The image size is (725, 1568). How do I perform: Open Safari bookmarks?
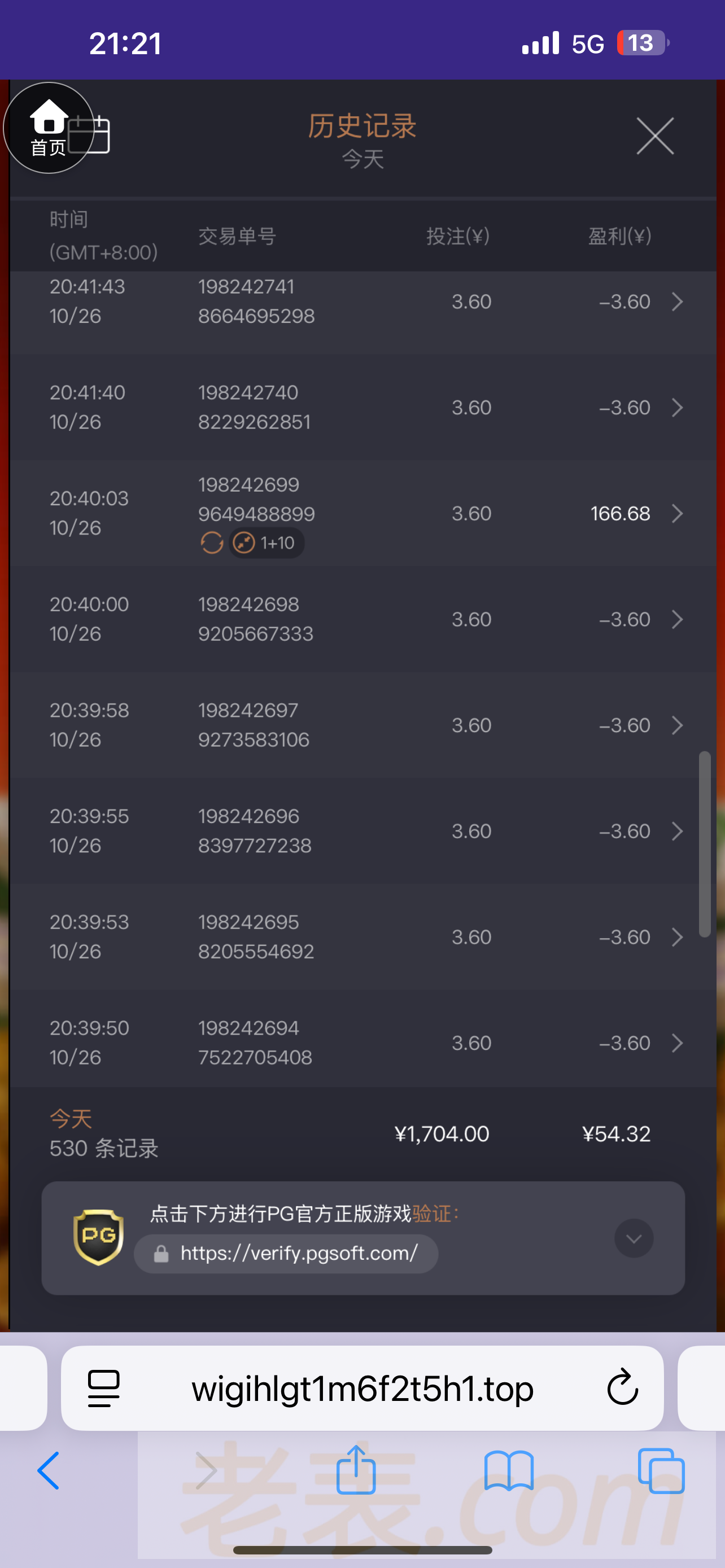pyautogui.click(x=509, y=1470)
